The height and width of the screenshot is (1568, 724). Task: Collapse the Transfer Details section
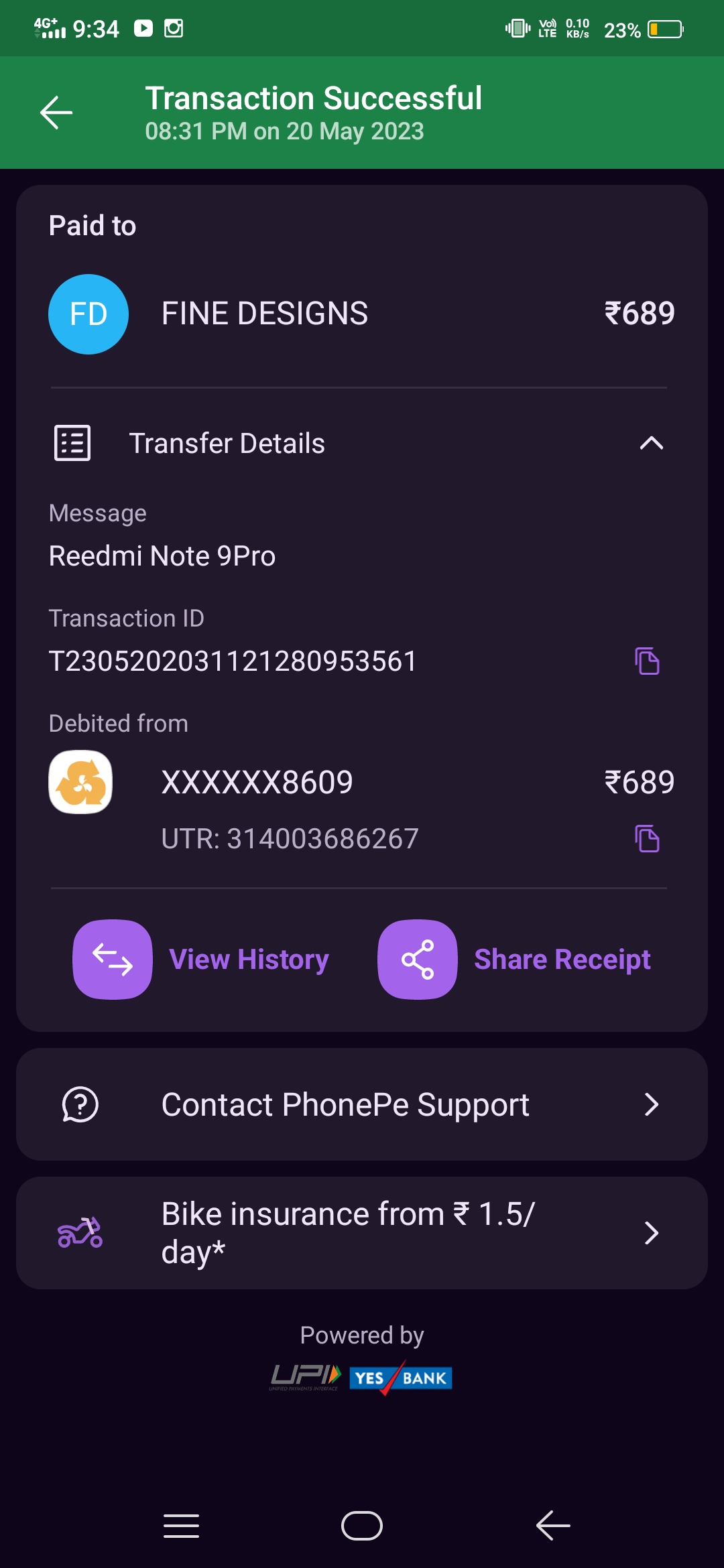point(651,443)
